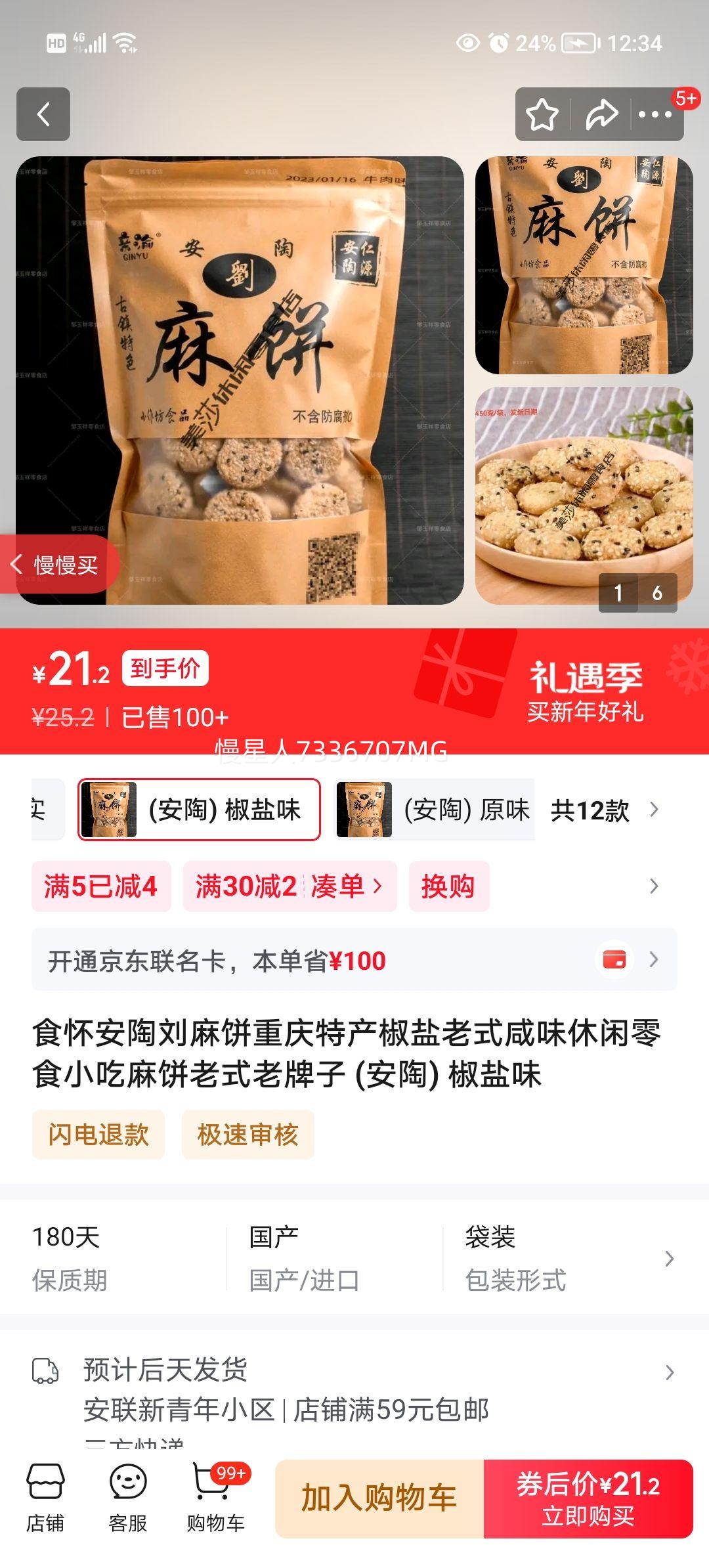
Task: Tap the 1/6 image counter indicator
Action: (639, 592)
